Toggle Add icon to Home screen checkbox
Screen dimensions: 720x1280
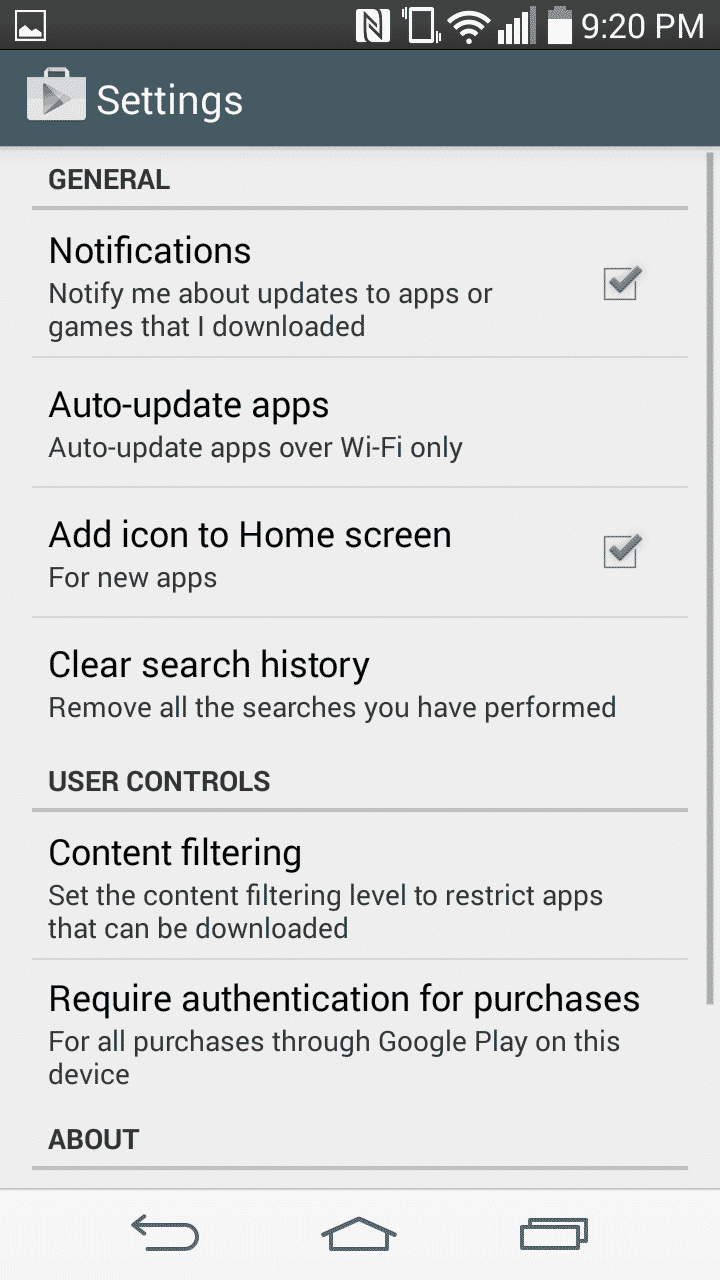(621, 551)
